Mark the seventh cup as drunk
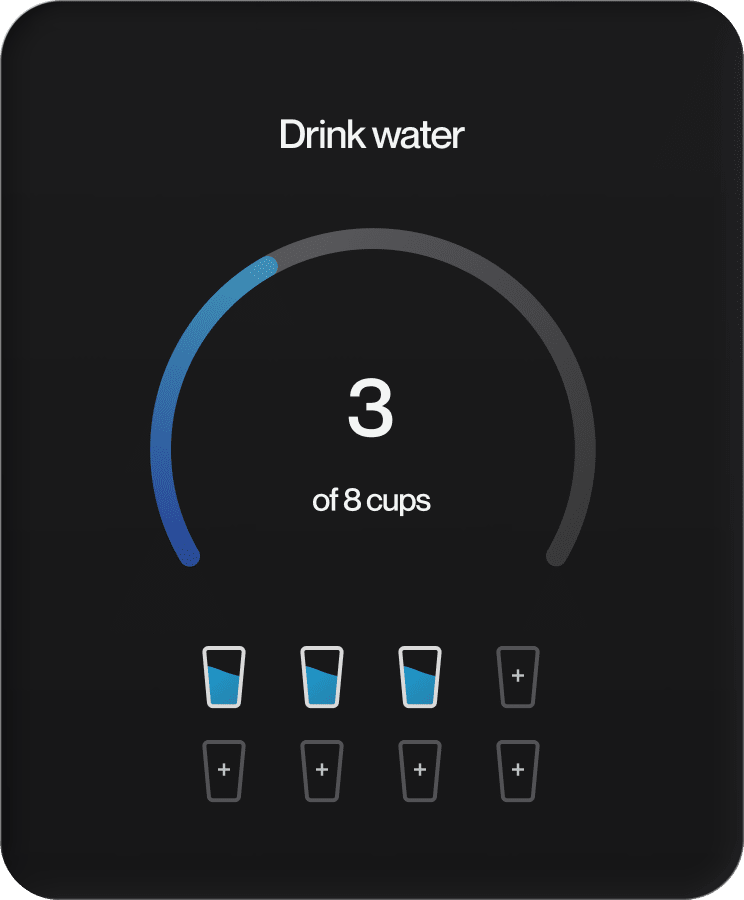Viewport: 744px width, 900px height. (x=420, y=771)
